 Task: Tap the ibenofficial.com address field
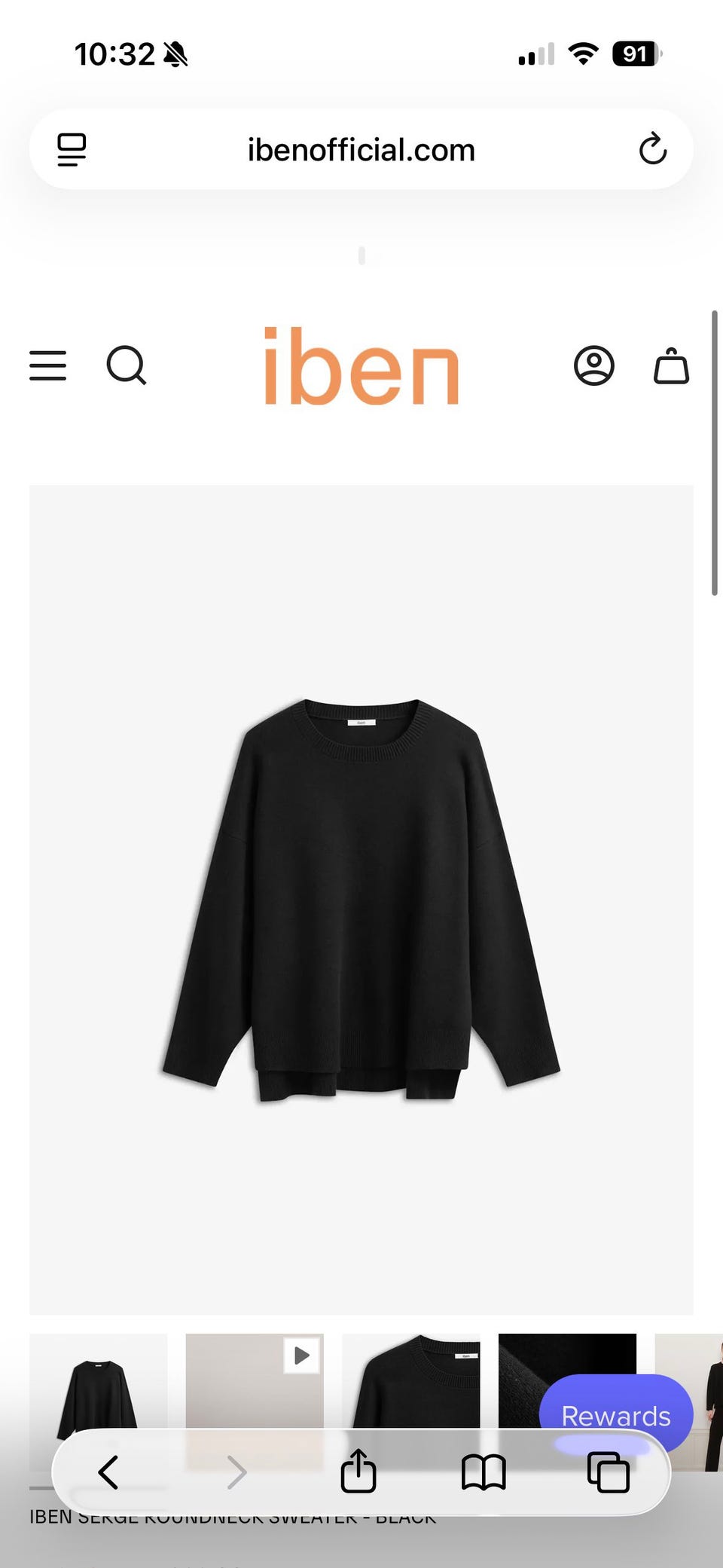(361, 150)
